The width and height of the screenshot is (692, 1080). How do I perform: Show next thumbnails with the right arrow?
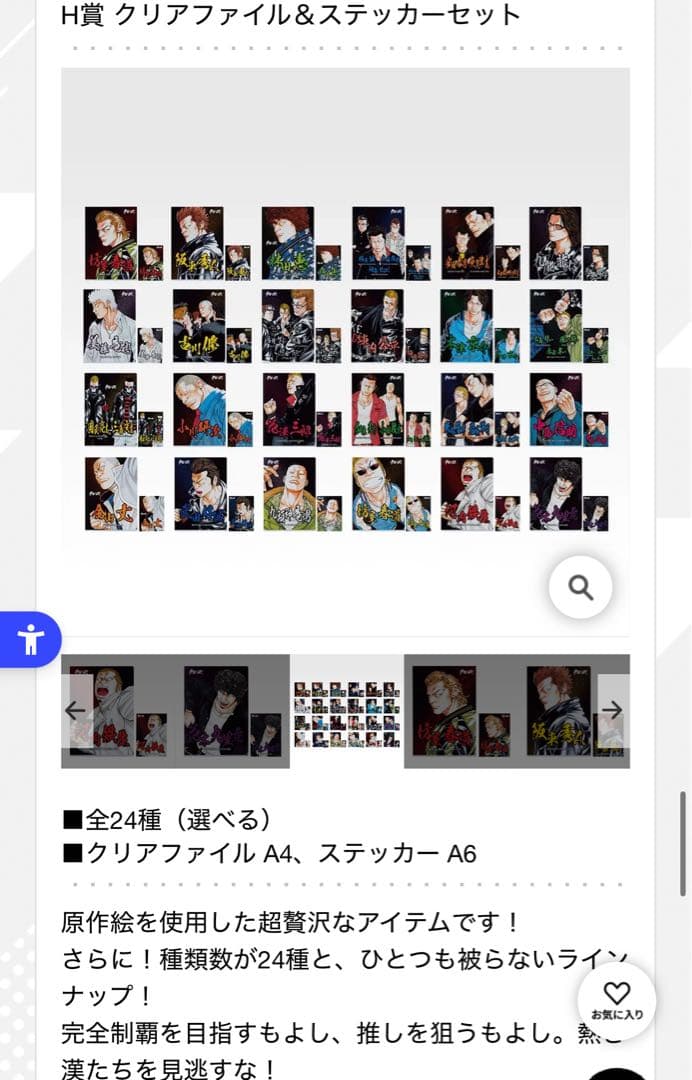click(x=612, y=710)
